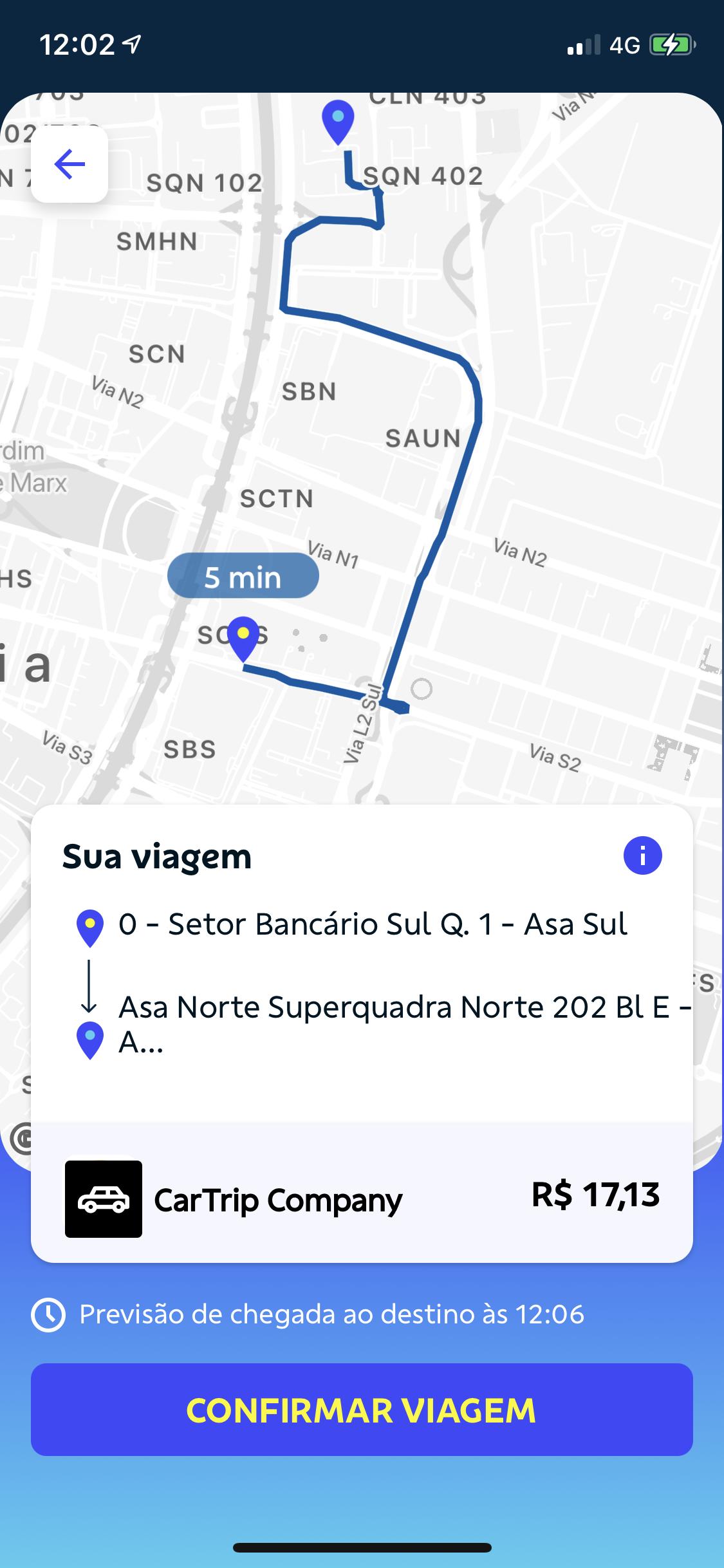
Task: Open the trip info icon
Action: (642, 855)
